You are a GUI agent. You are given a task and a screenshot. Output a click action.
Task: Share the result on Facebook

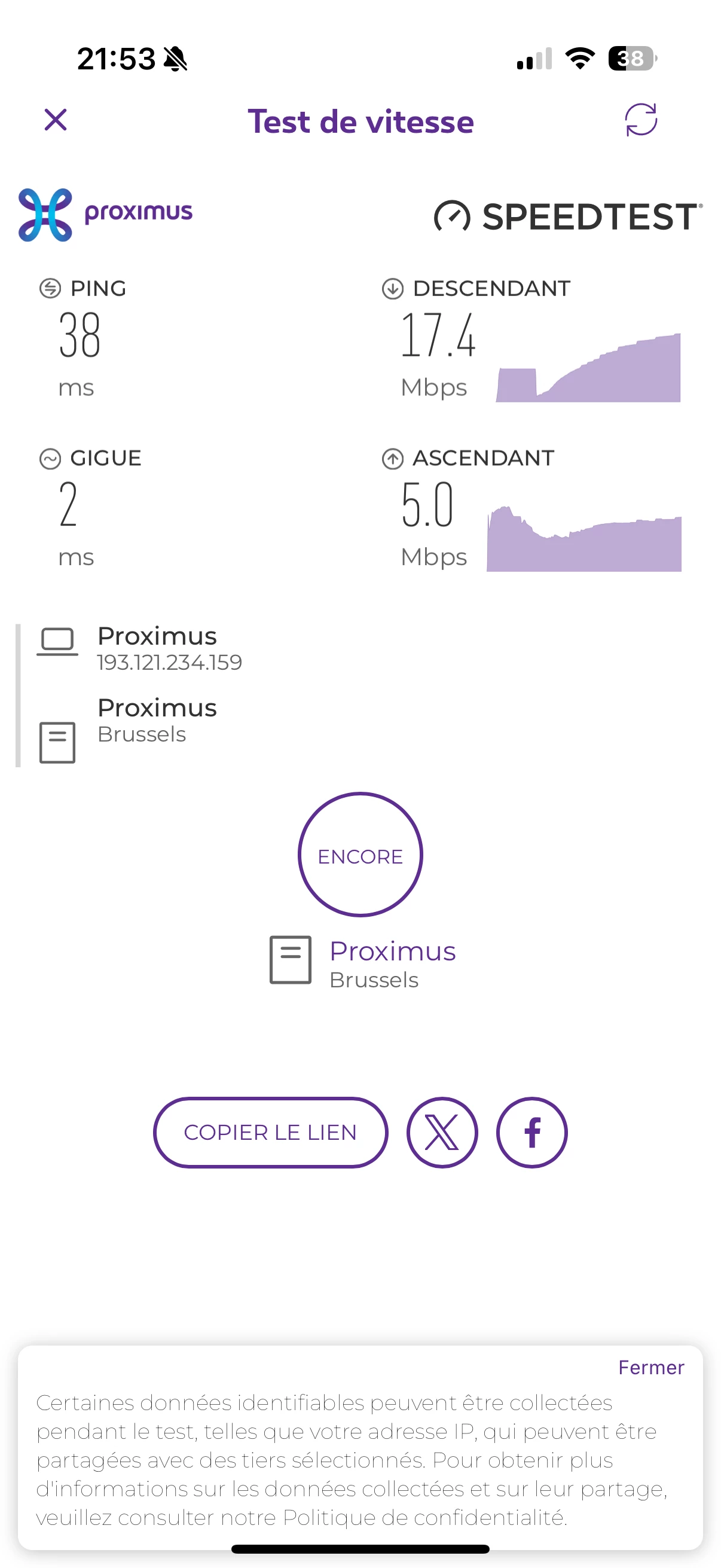coord(531,1132)
